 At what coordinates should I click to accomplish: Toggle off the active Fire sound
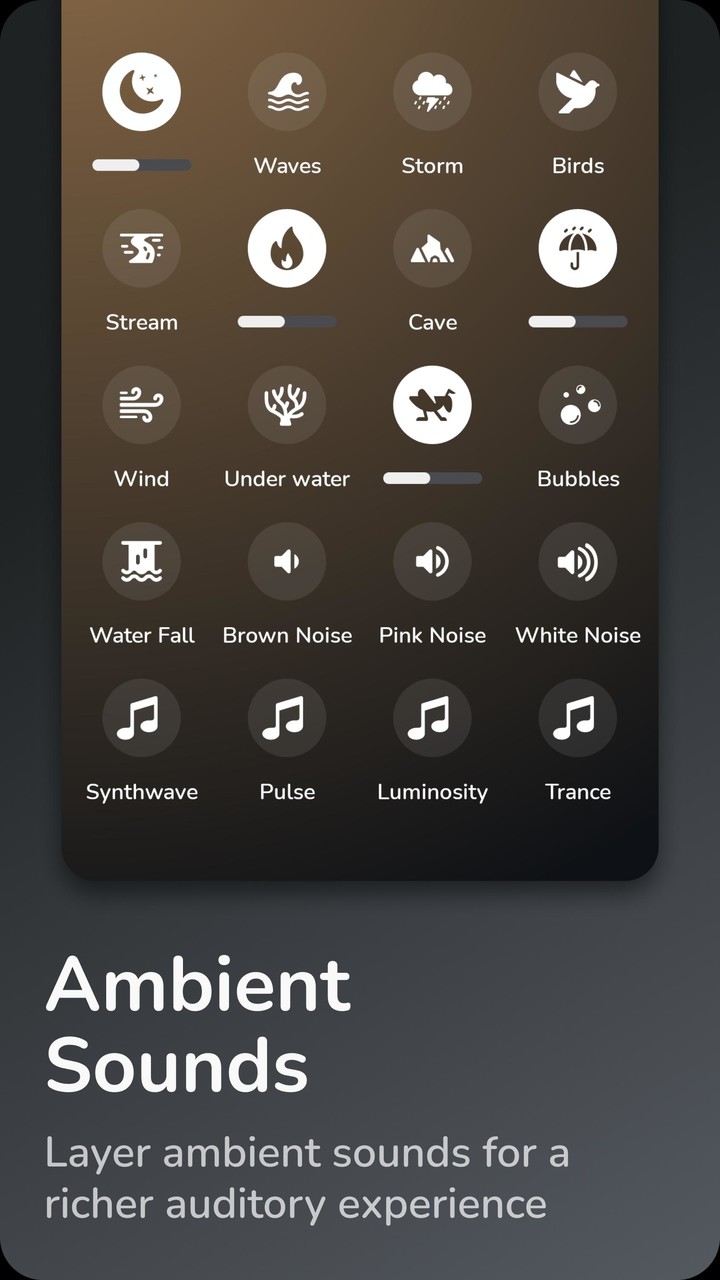point(287,248)
